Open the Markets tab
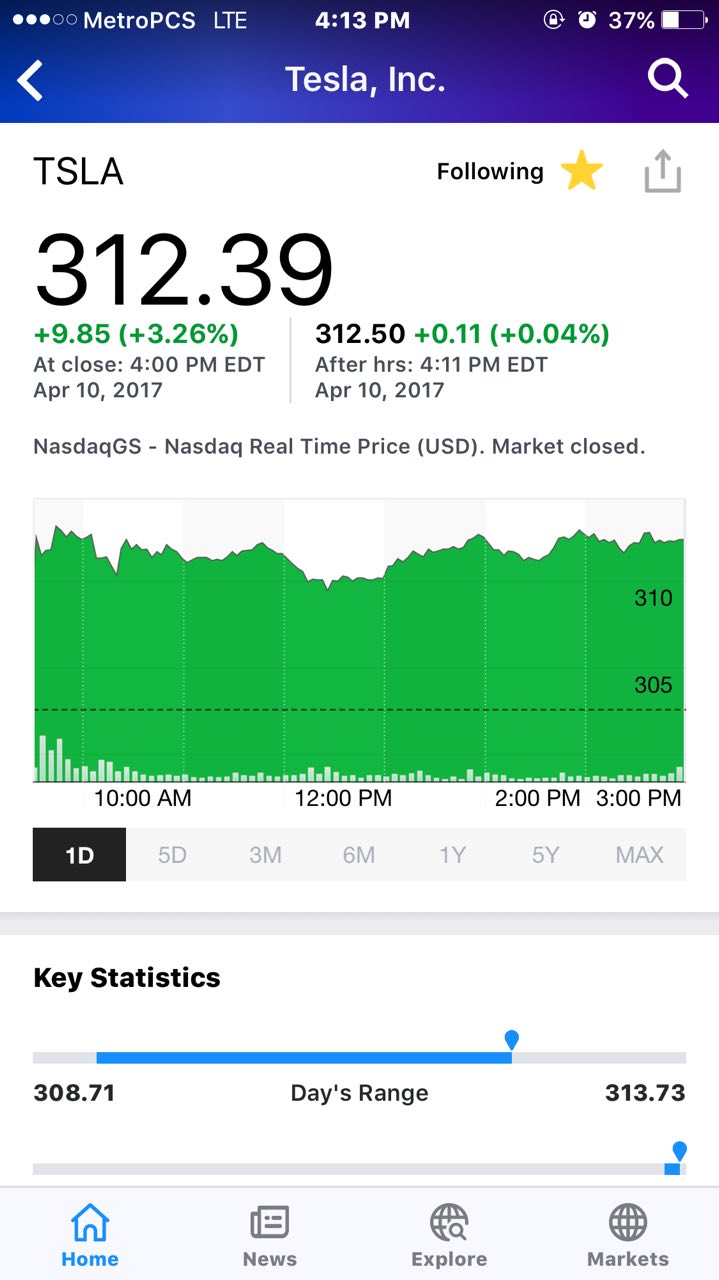The height and width of the screenshot is (1280, 719). click(x=628, y=1235)
